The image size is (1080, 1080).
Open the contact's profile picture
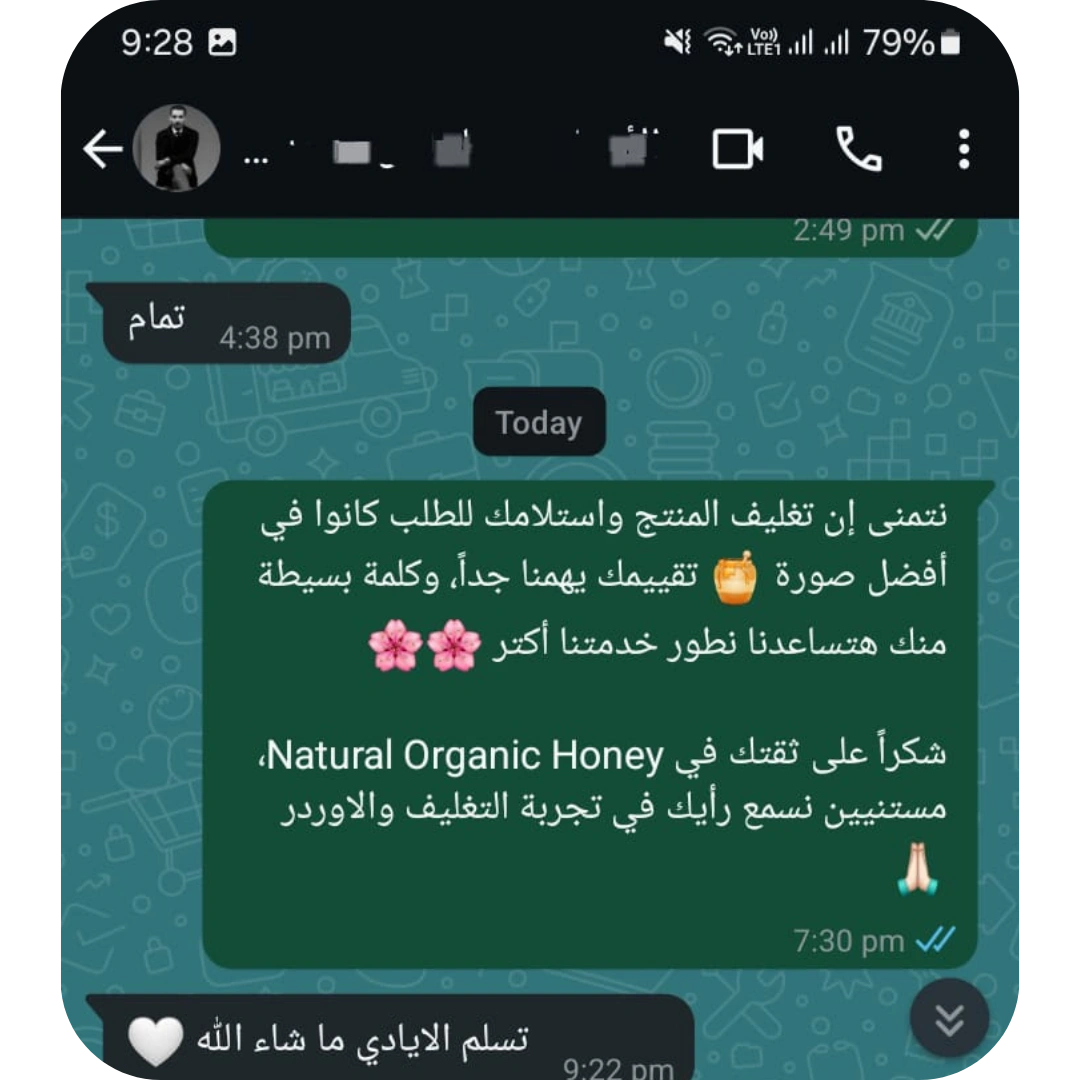coord(177,149)
